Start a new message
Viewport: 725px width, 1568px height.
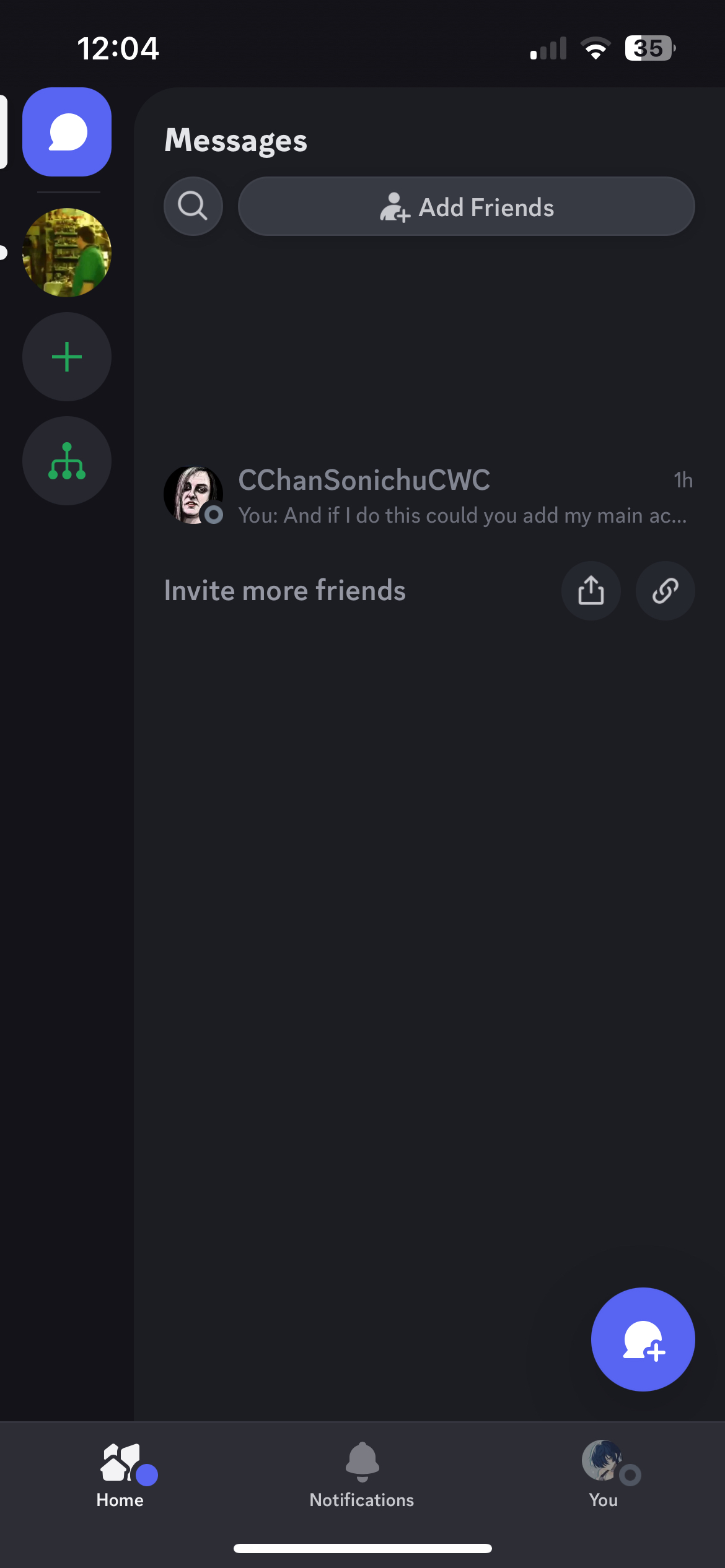643,1339
